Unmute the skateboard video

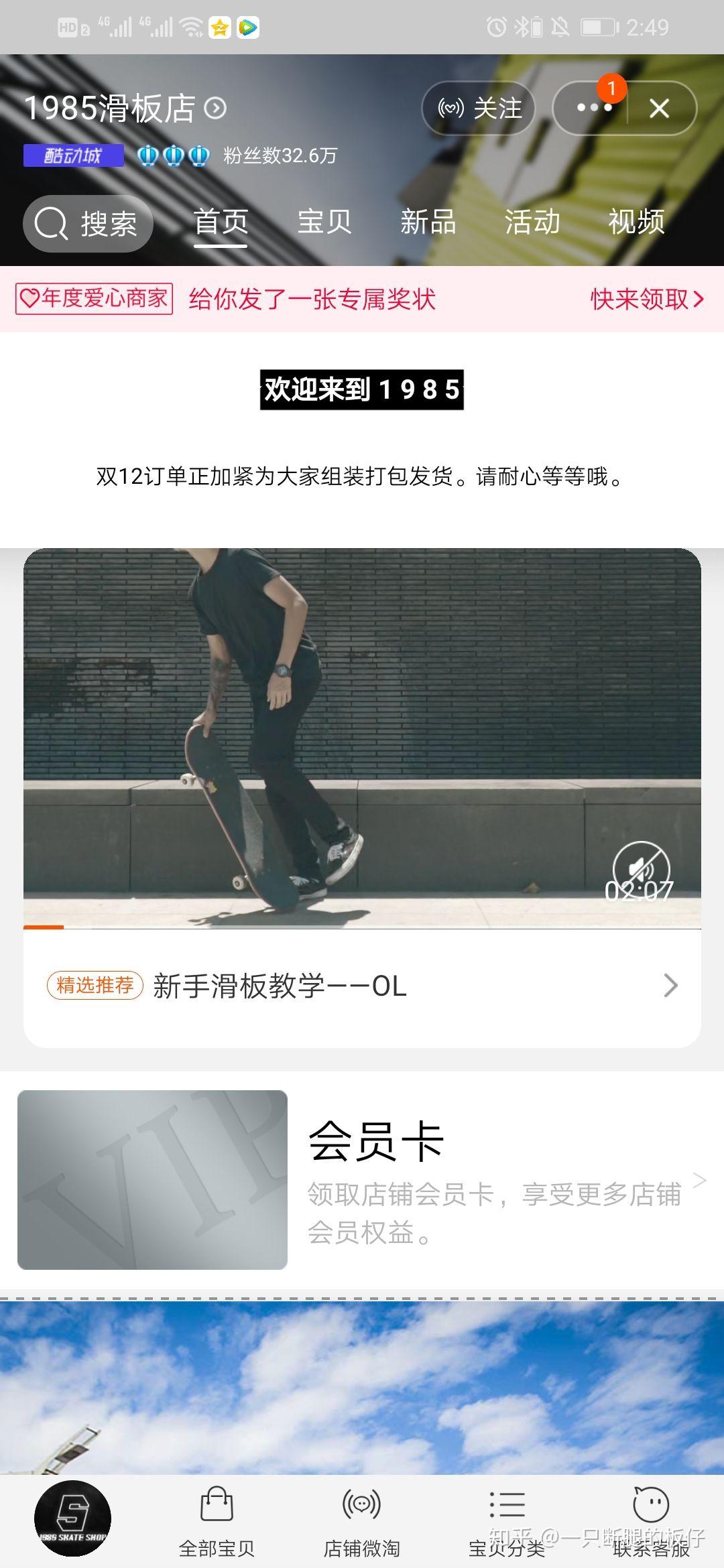(641, 869)
